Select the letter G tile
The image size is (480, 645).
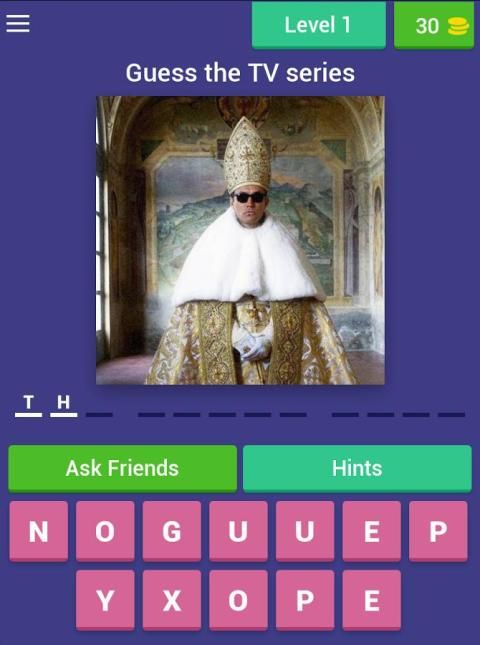tap(172, 531)
